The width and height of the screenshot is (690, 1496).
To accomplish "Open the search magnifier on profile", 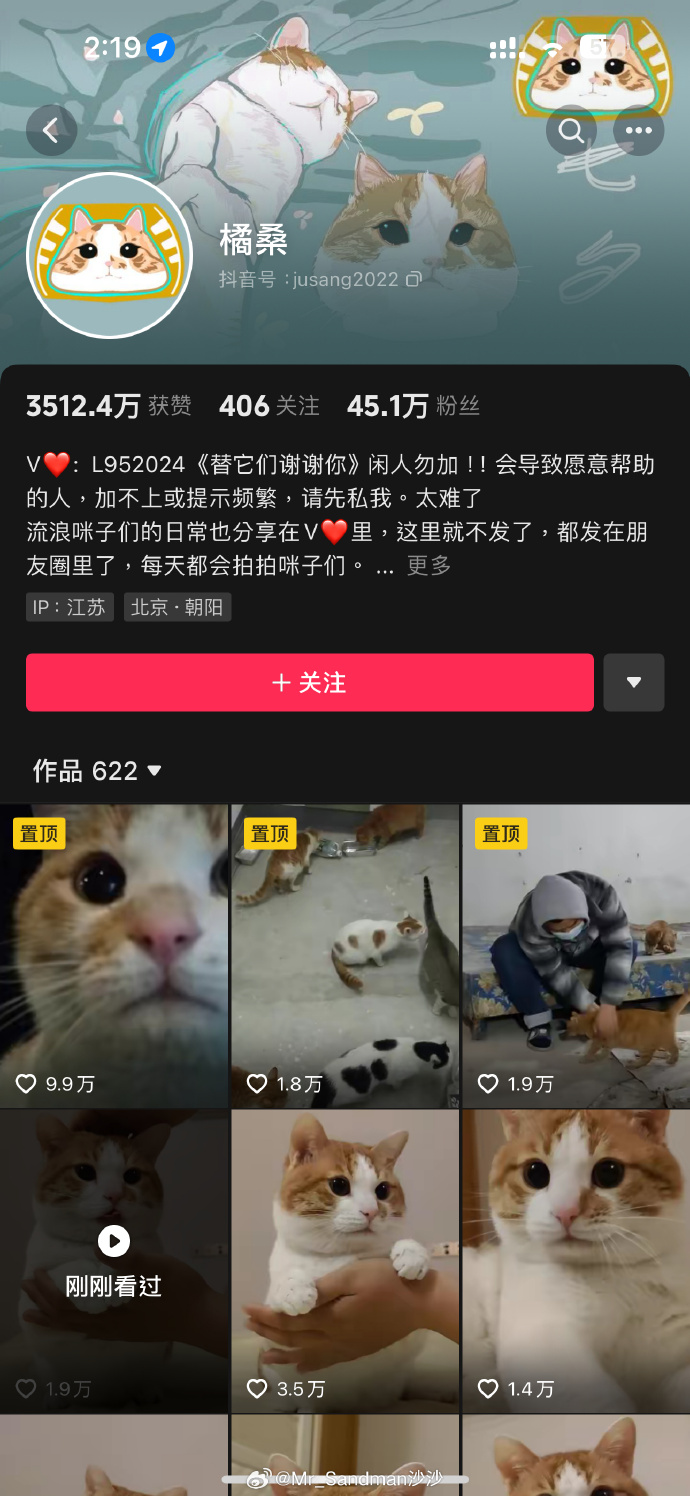I will (571, 131).
